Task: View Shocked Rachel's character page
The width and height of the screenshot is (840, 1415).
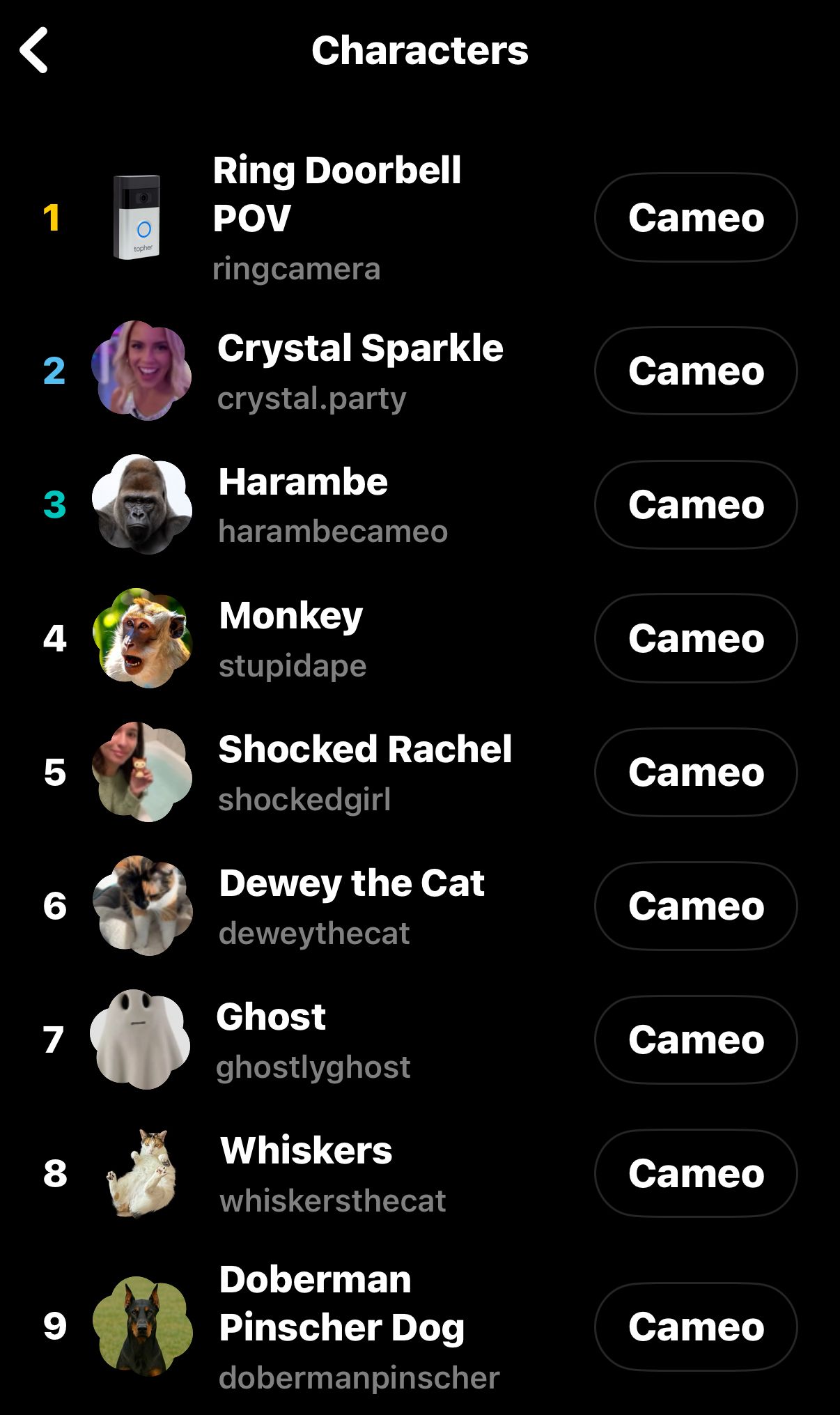Action: coord(365,750)
